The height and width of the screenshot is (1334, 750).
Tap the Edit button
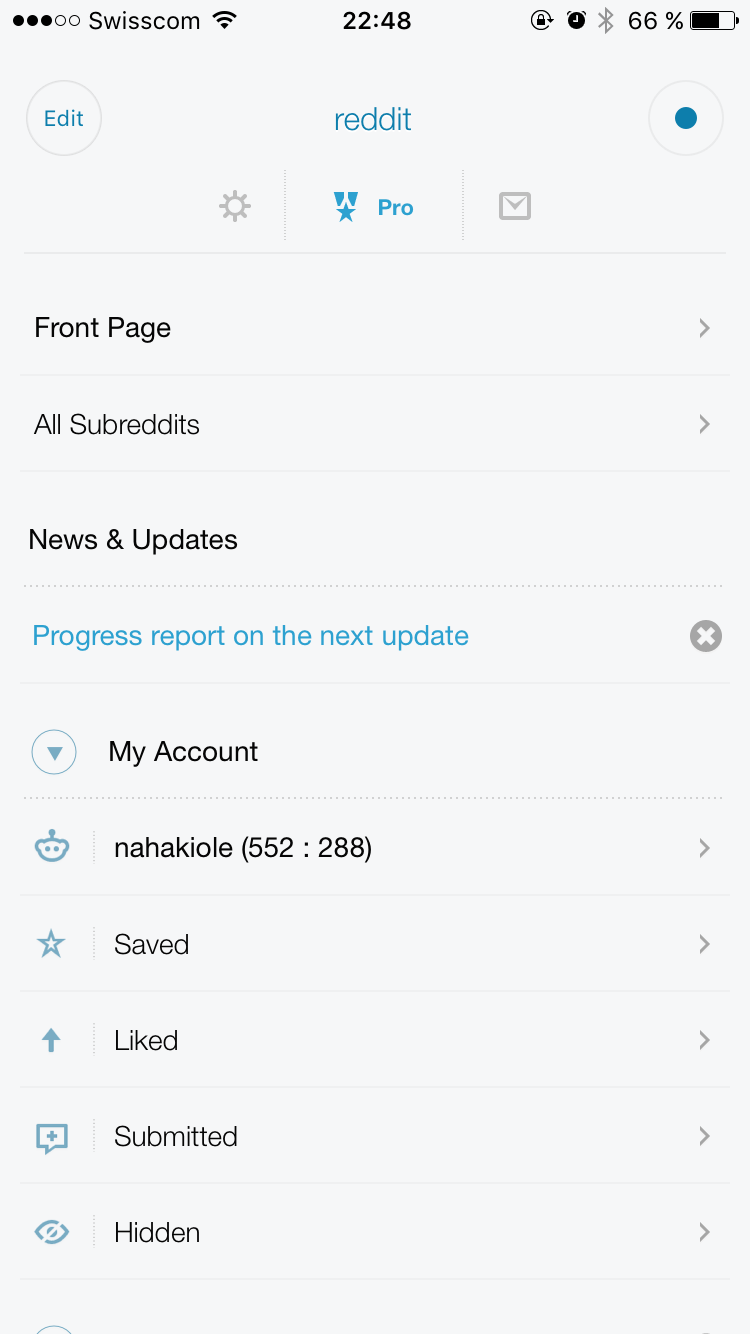[x=64, y=119]
